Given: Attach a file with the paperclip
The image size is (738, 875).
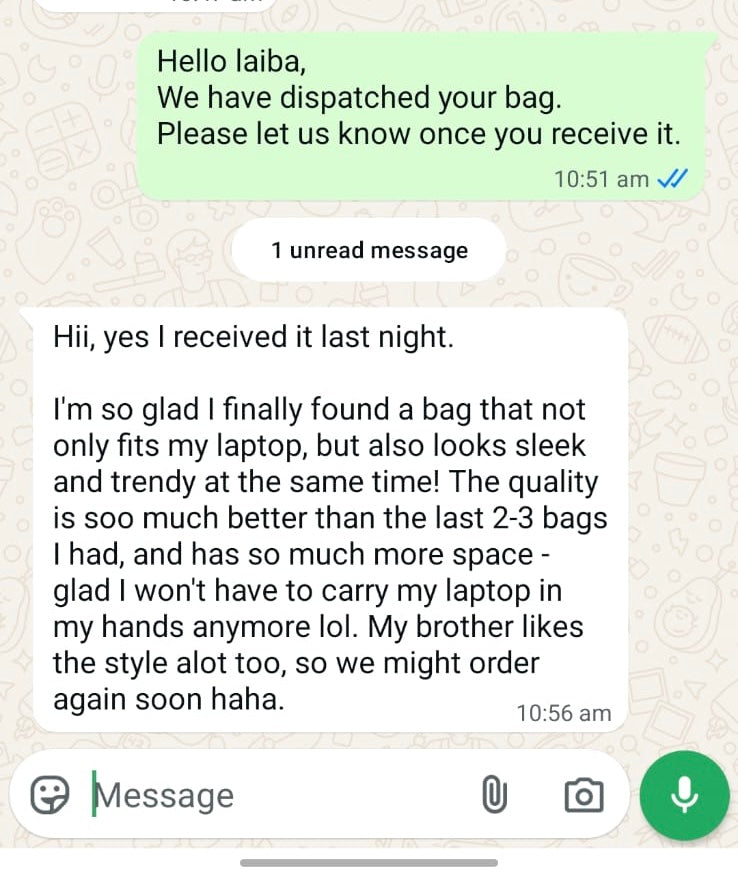Looking at the screenshot, I should 494,796.
